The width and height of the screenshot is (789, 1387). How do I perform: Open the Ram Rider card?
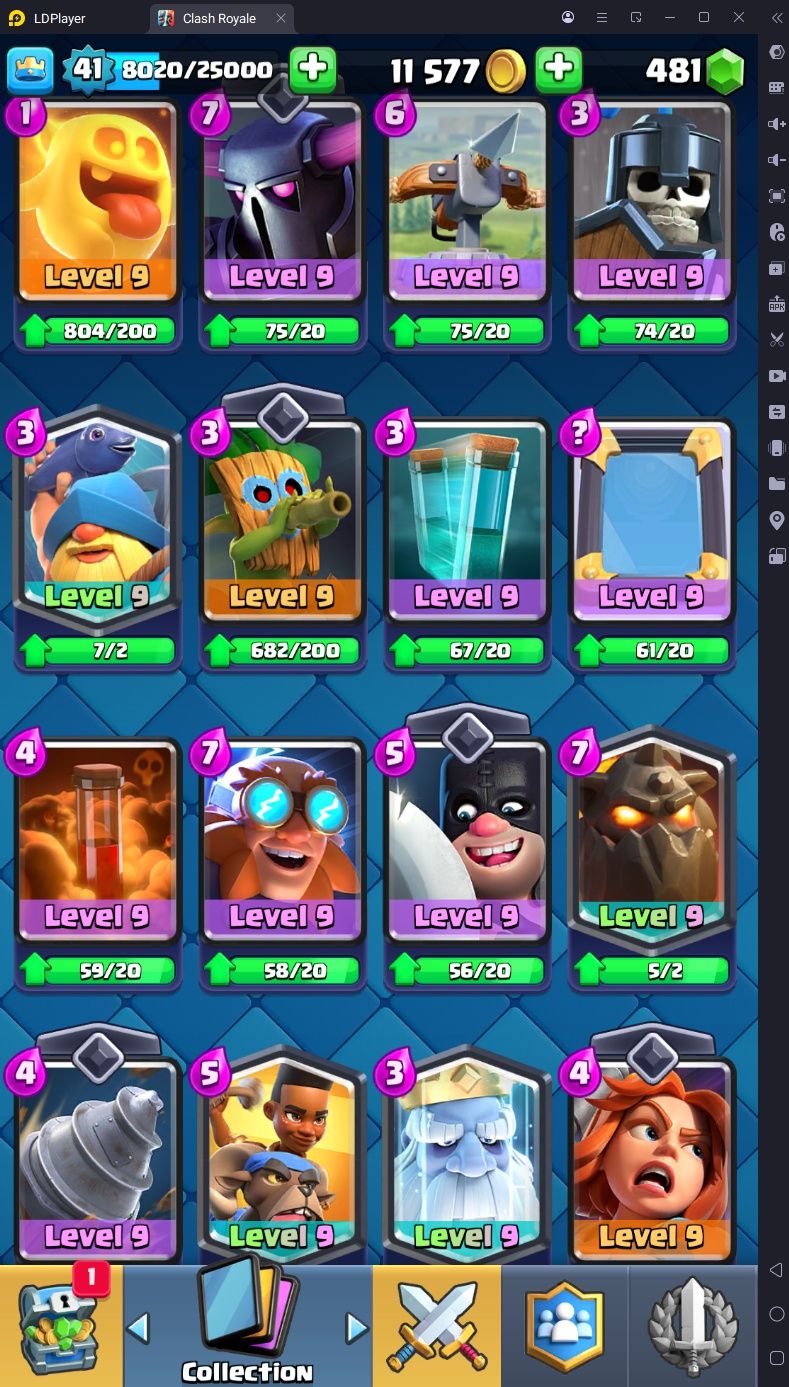(x=283, y=1160)
